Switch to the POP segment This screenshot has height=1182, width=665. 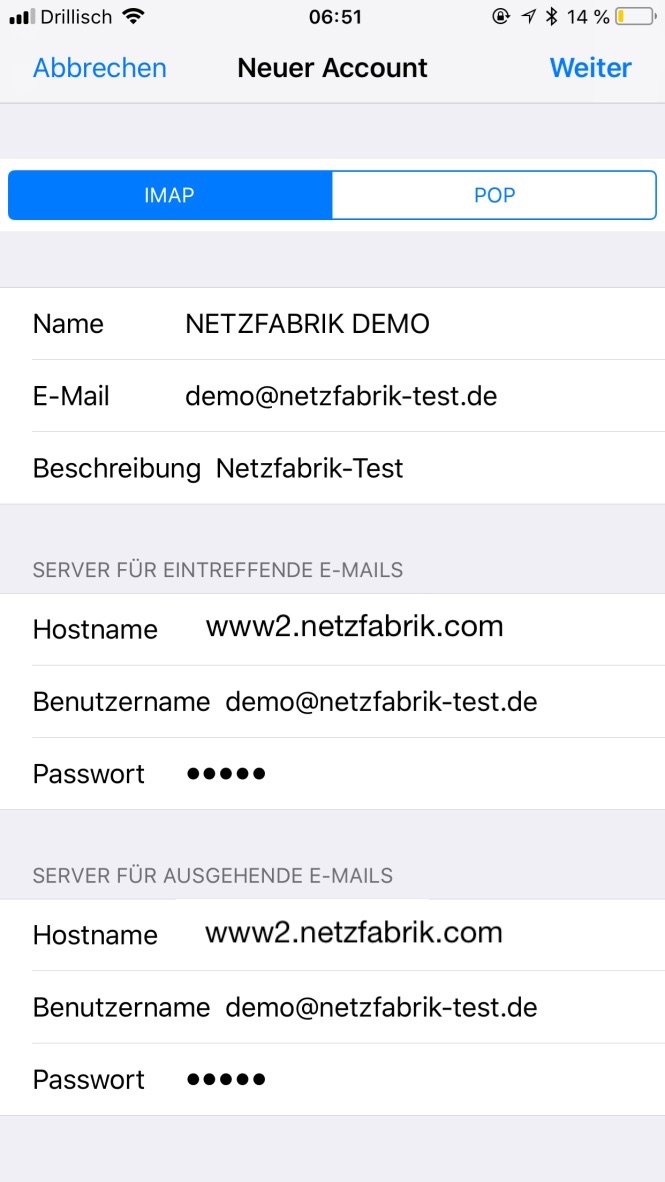tap(495, 195)
